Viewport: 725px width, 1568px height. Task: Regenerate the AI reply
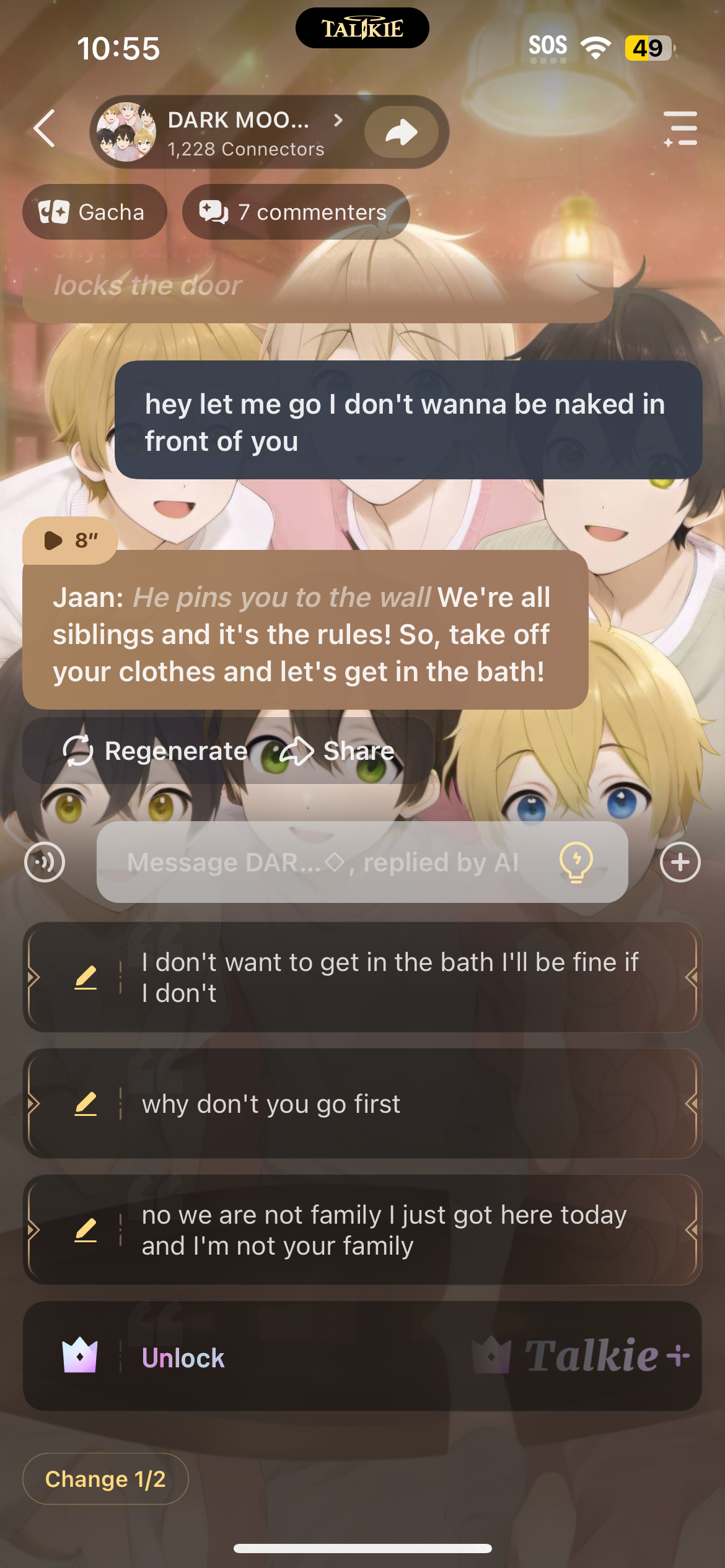156,751
